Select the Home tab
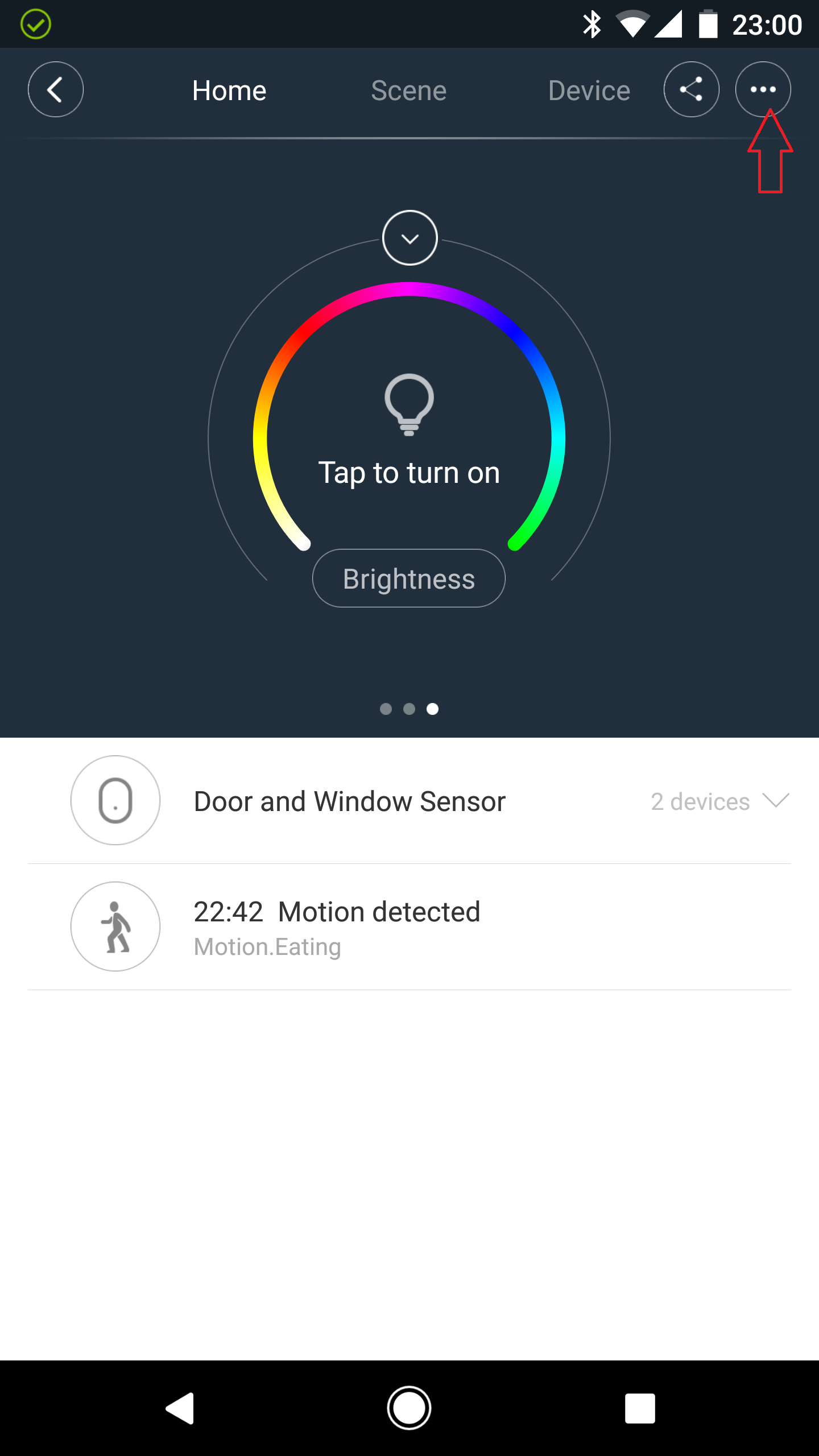The width and height of the screenshot is (819, 1456). tap(229, 91)
